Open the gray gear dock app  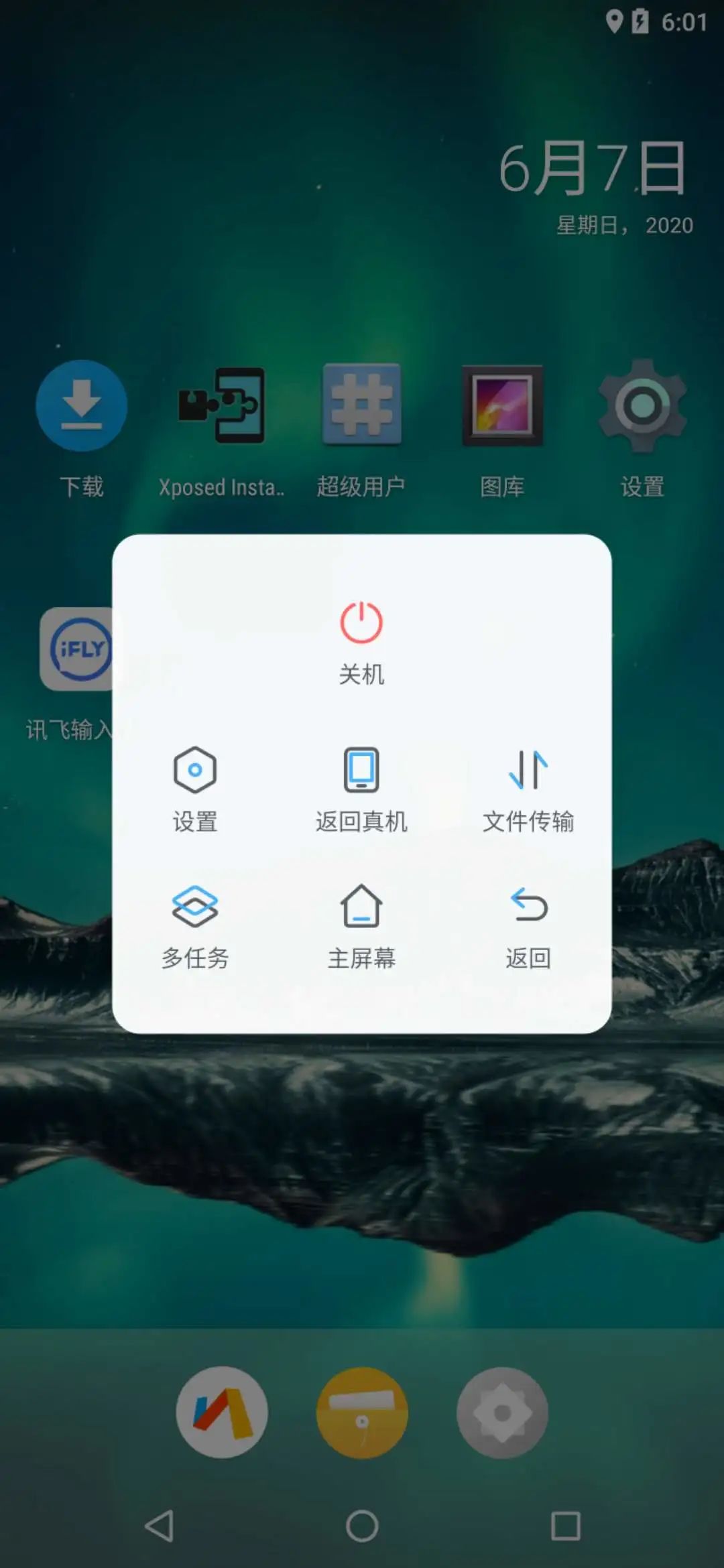click(x=502, y=1413)
